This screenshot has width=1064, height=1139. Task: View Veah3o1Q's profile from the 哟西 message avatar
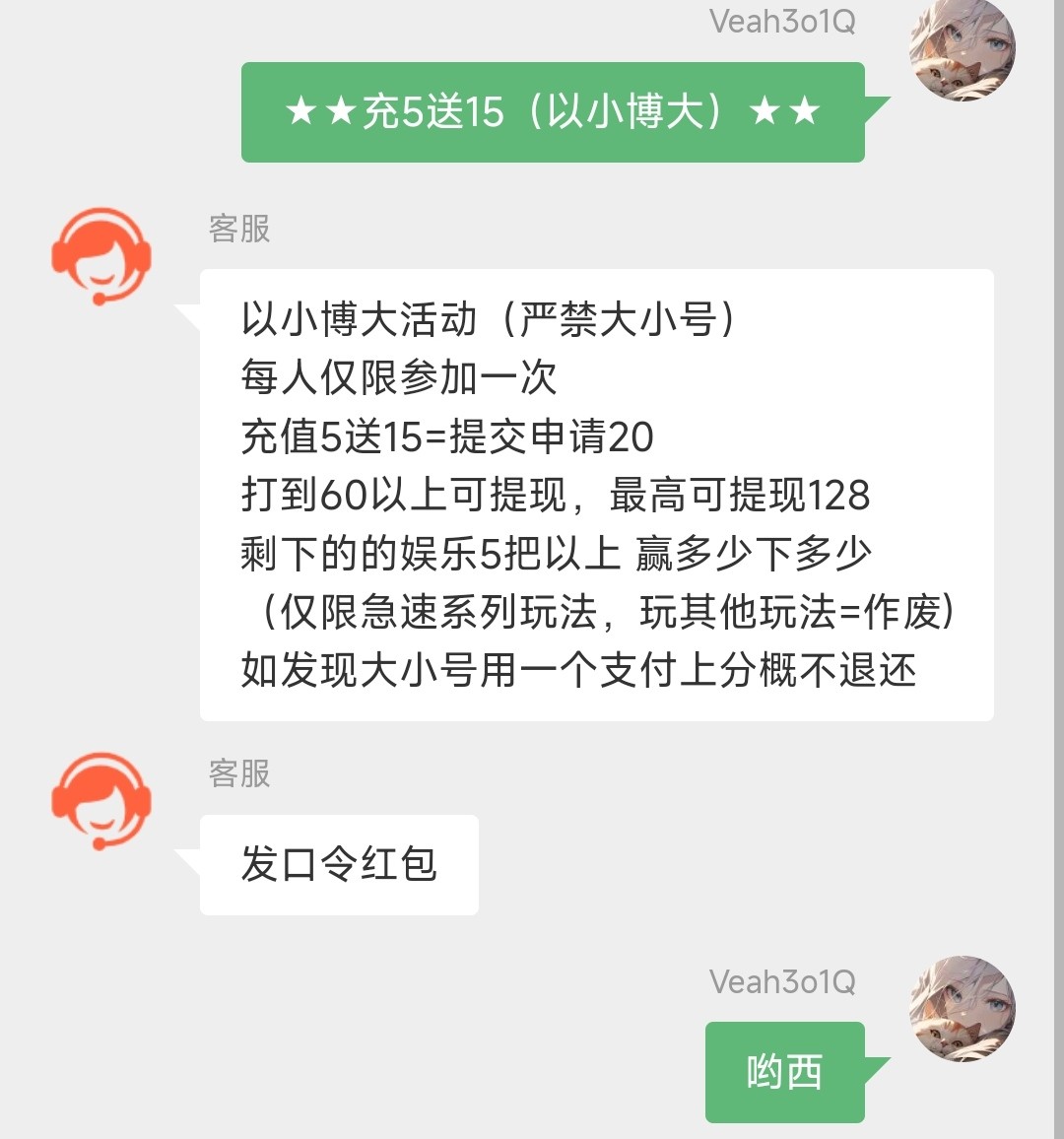962,1008
